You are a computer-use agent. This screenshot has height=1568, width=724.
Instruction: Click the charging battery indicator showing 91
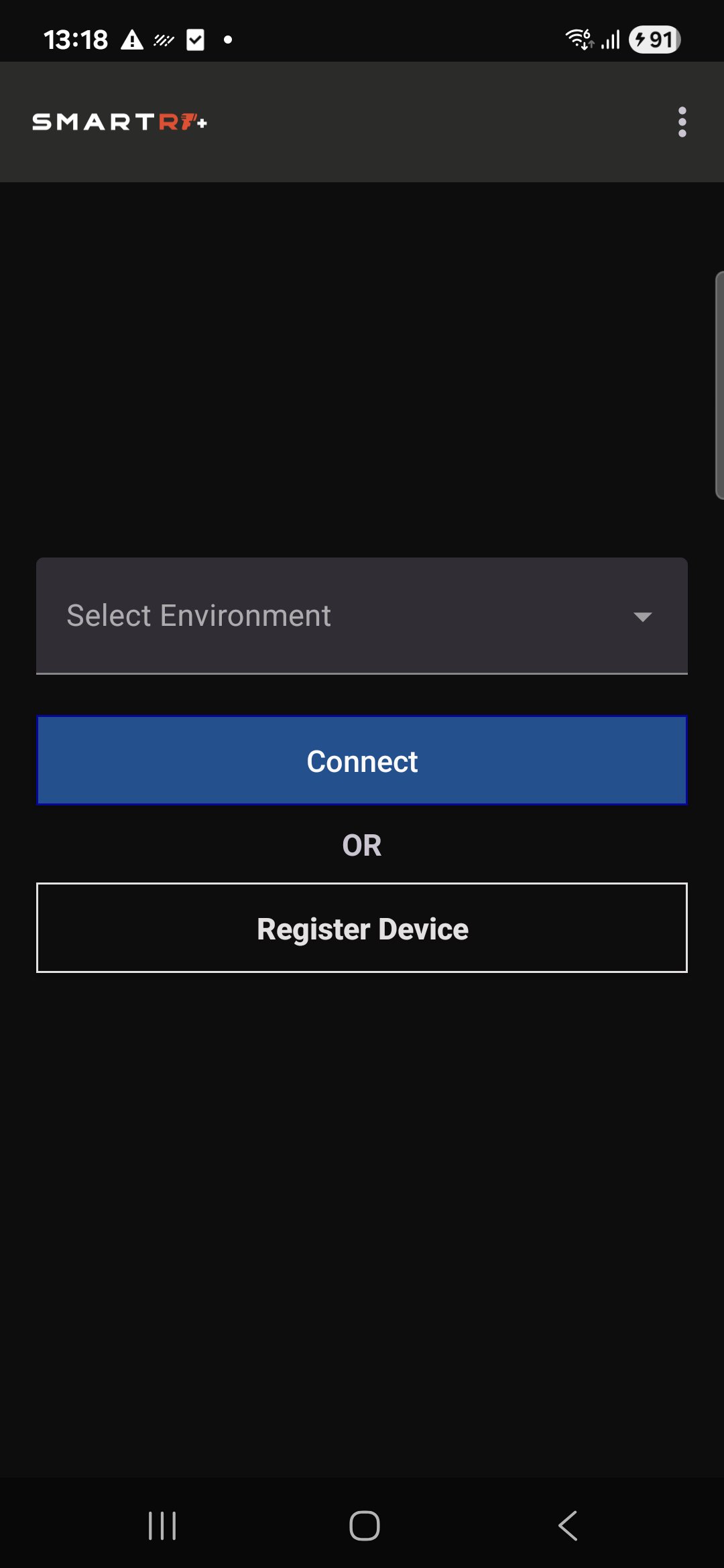tap(652, 40)
